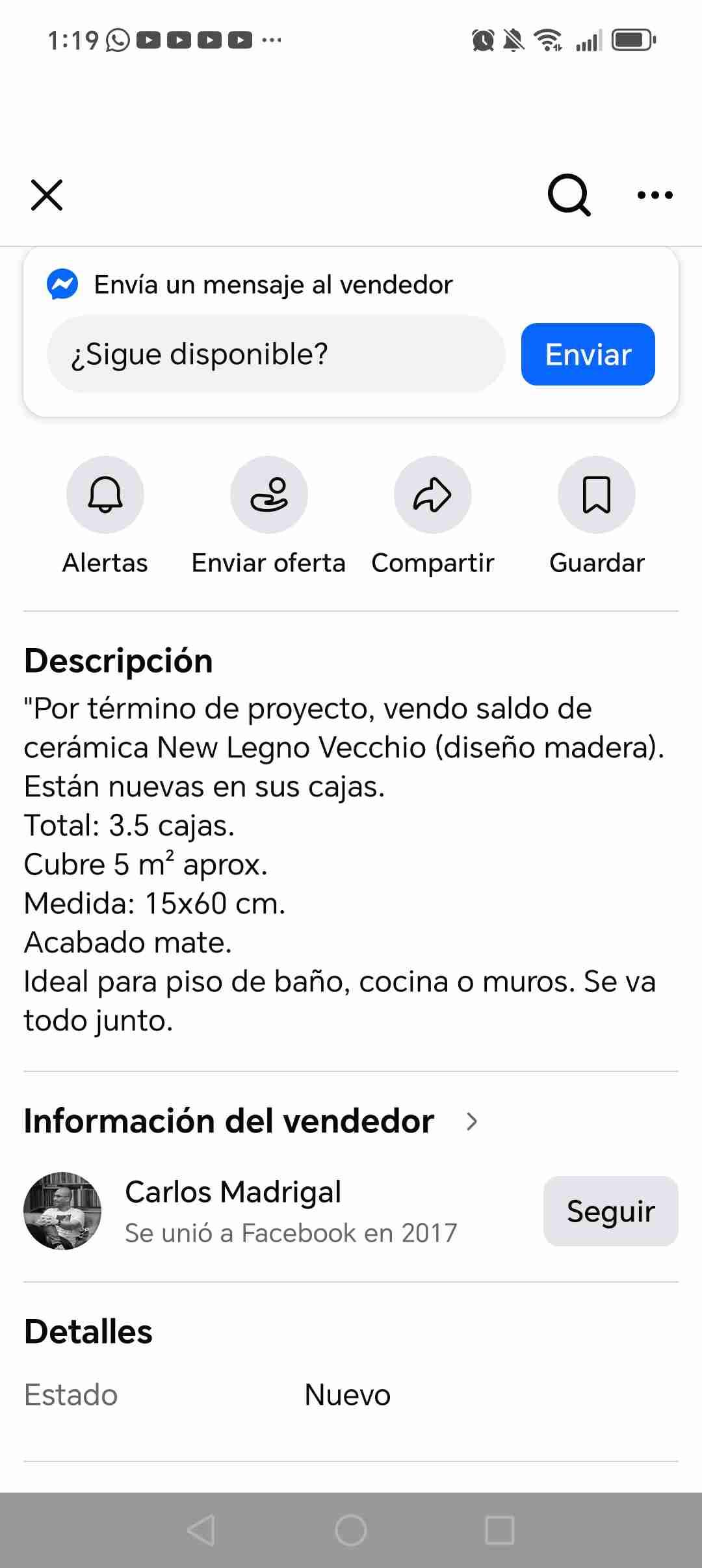This screenshot has width=702, height=1568.
Task: Go back using the system back button
Action: point(201,1530)
